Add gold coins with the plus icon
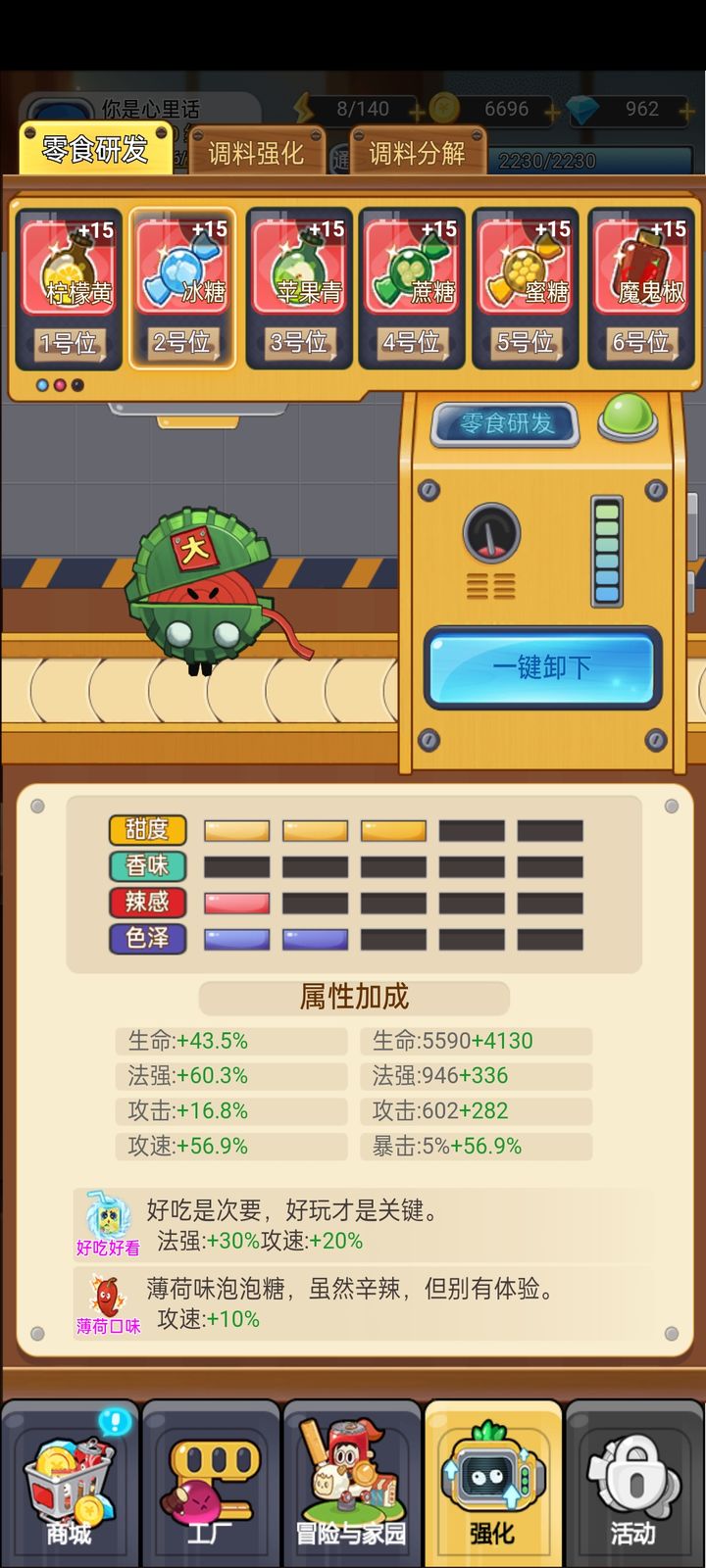The width and height of the screenshot is (706, 1568). click(552, 110)
